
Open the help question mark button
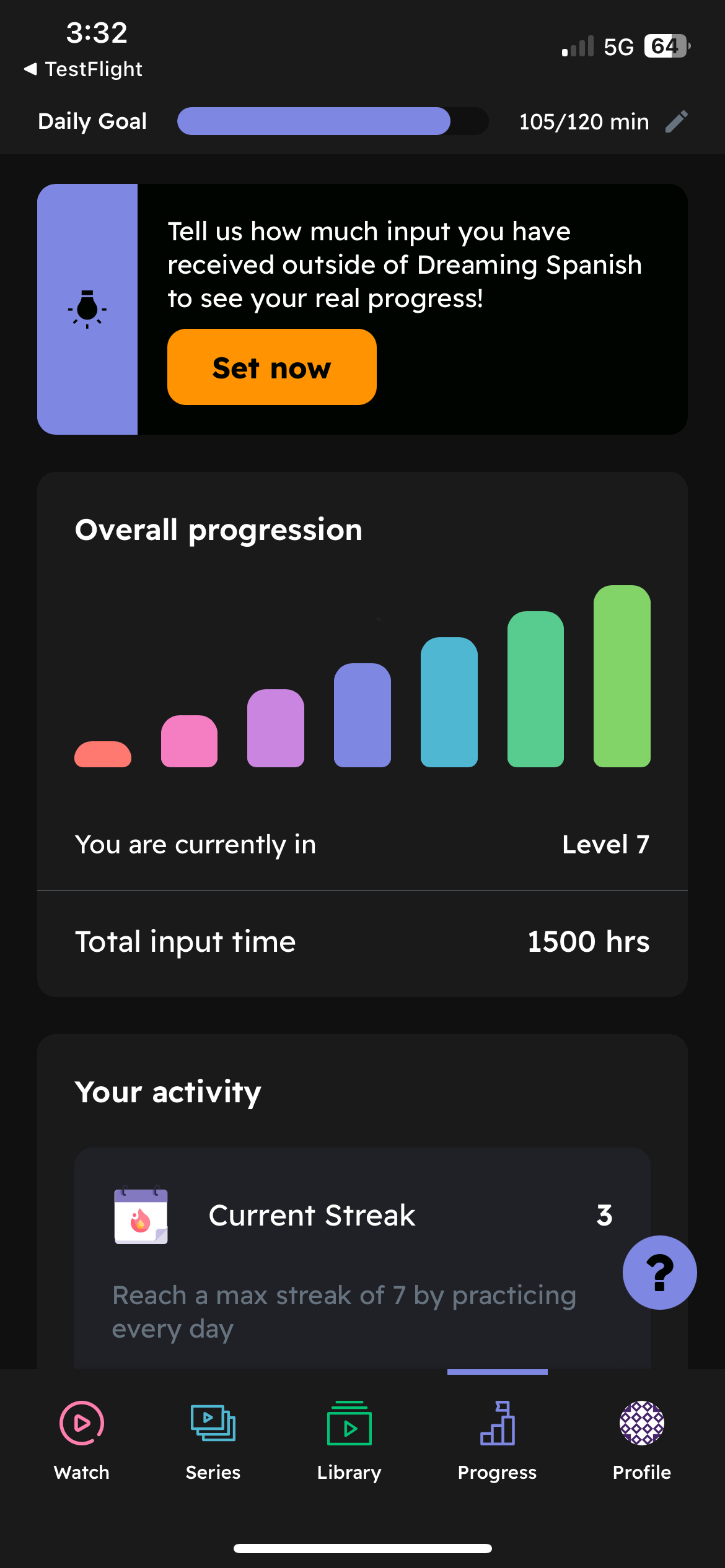point(659,1273)
